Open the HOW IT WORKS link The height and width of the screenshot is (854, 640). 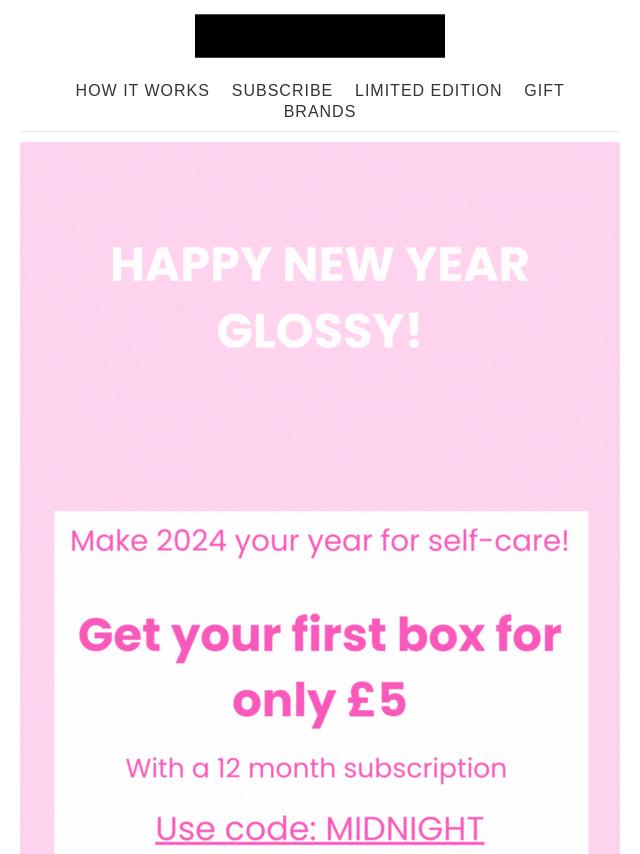click(142, 90)
